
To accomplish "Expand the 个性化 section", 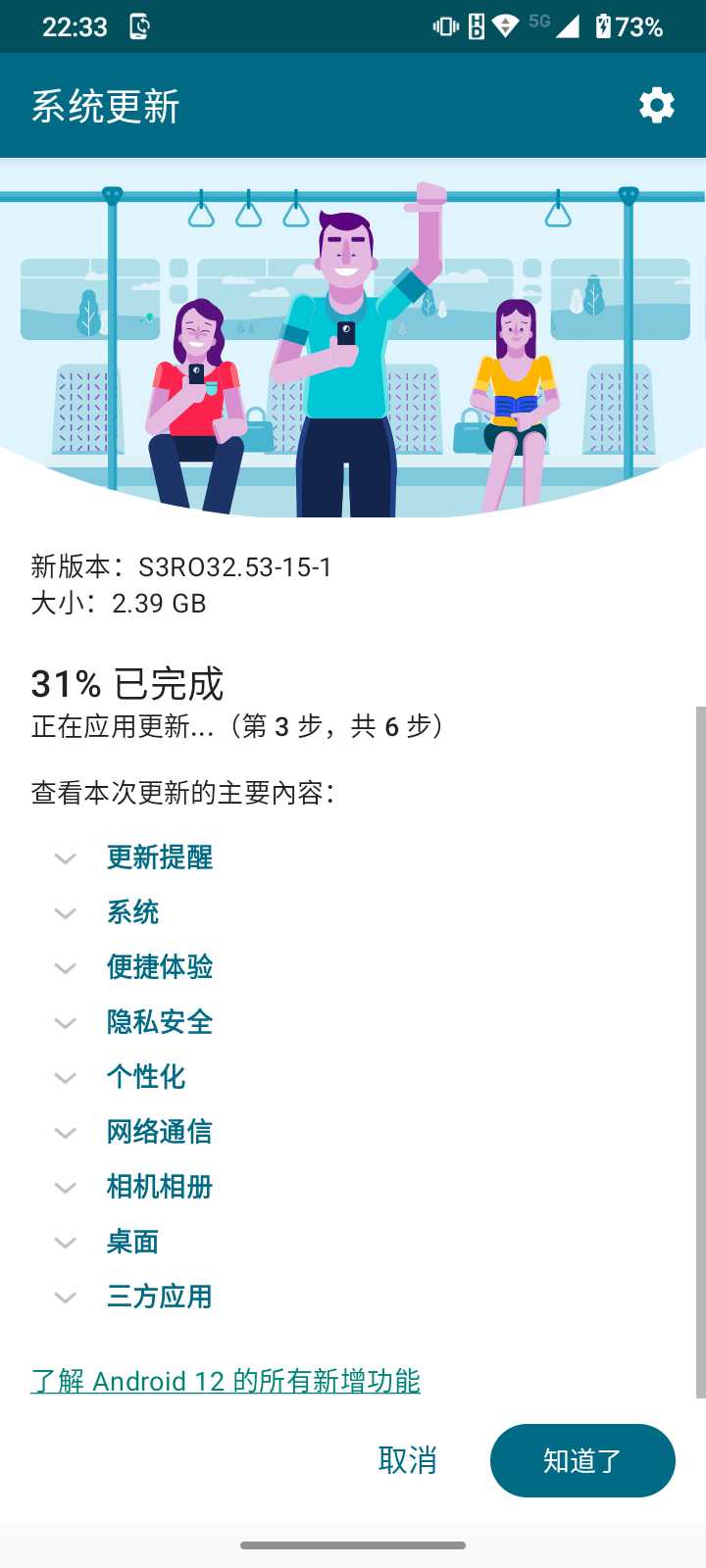I will [x=145, y=1077].
